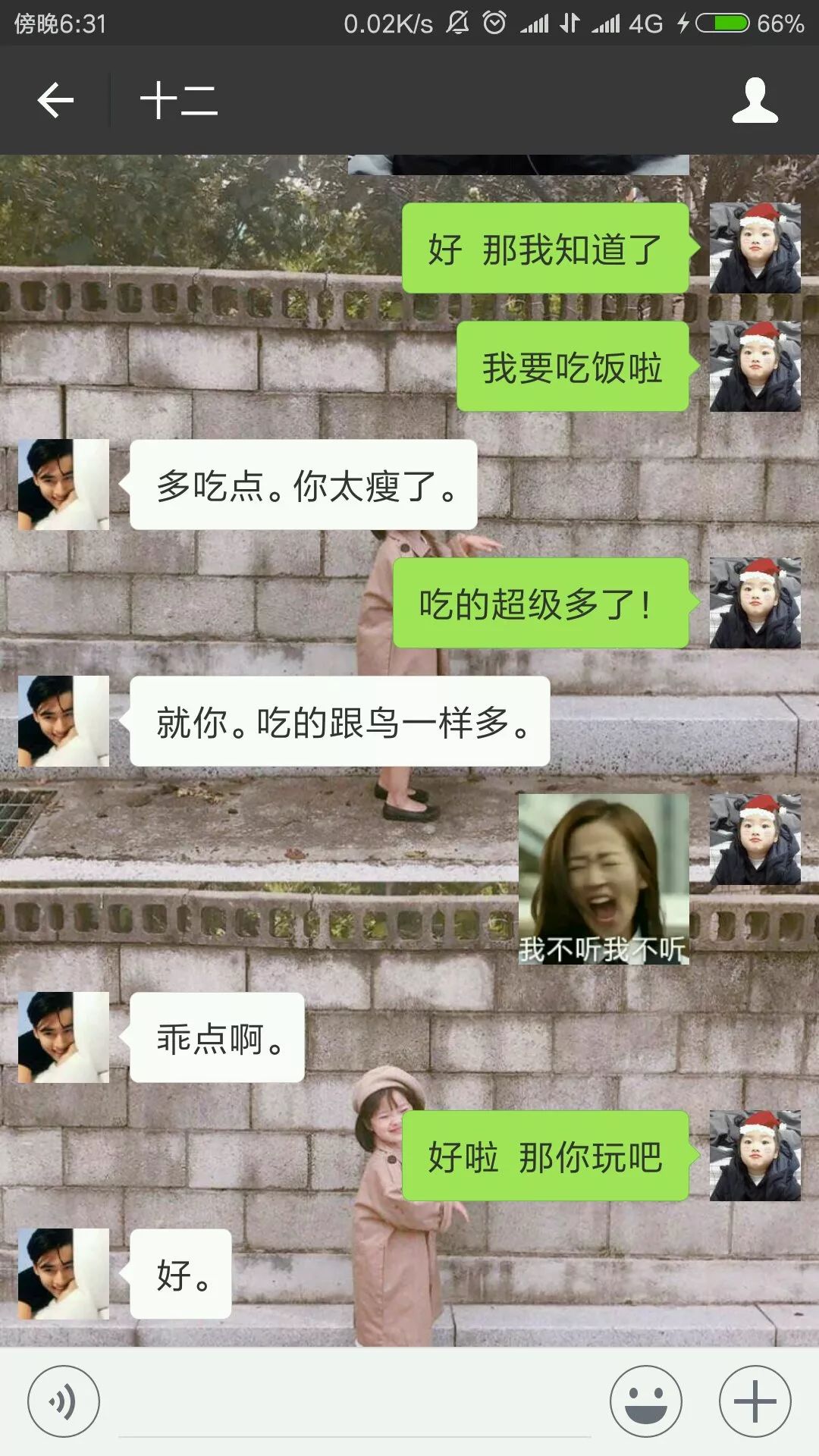Open chat info via the profile icon
Image resolution: width=819 pixels, height=1456 pixels.
tap(755, 100)
